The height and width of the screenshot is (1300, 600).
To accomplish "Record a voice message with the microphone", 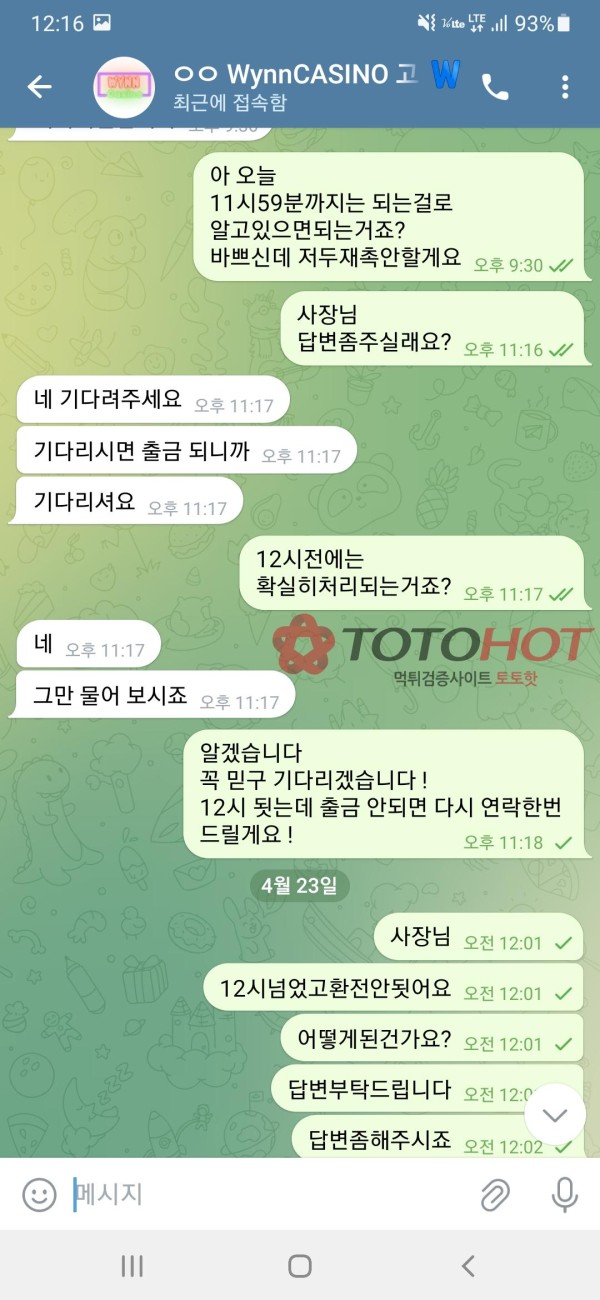I will point(564,1194).
